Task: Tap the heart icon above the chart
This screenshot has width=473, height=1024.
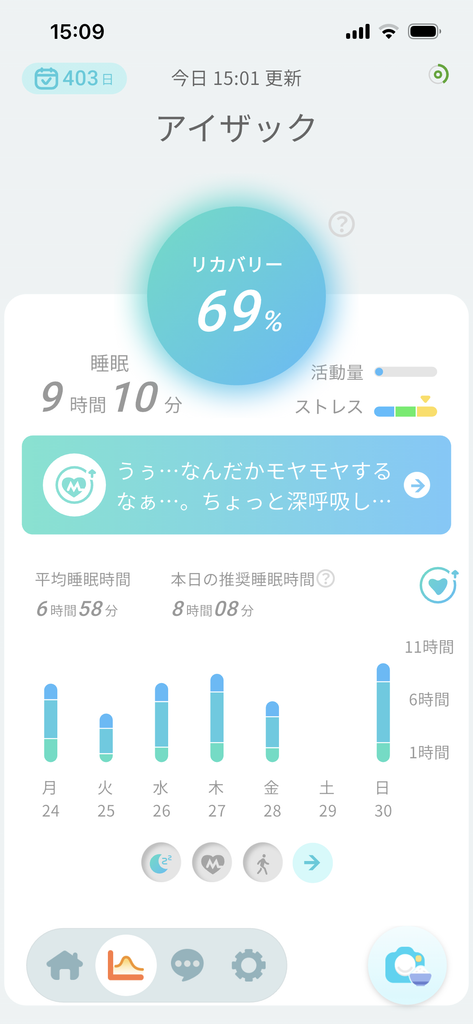Action: (438, 585)
